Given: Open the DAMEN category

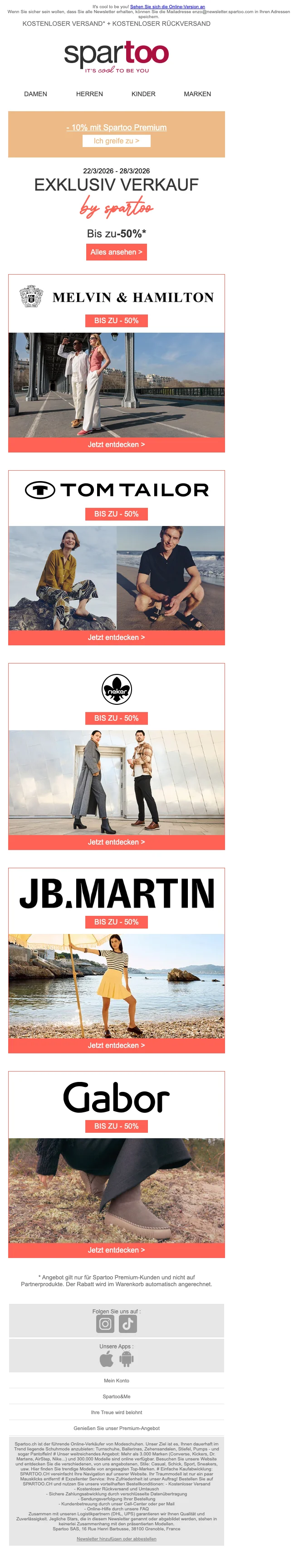Looking at the screenshot, I should pos(35,94).
